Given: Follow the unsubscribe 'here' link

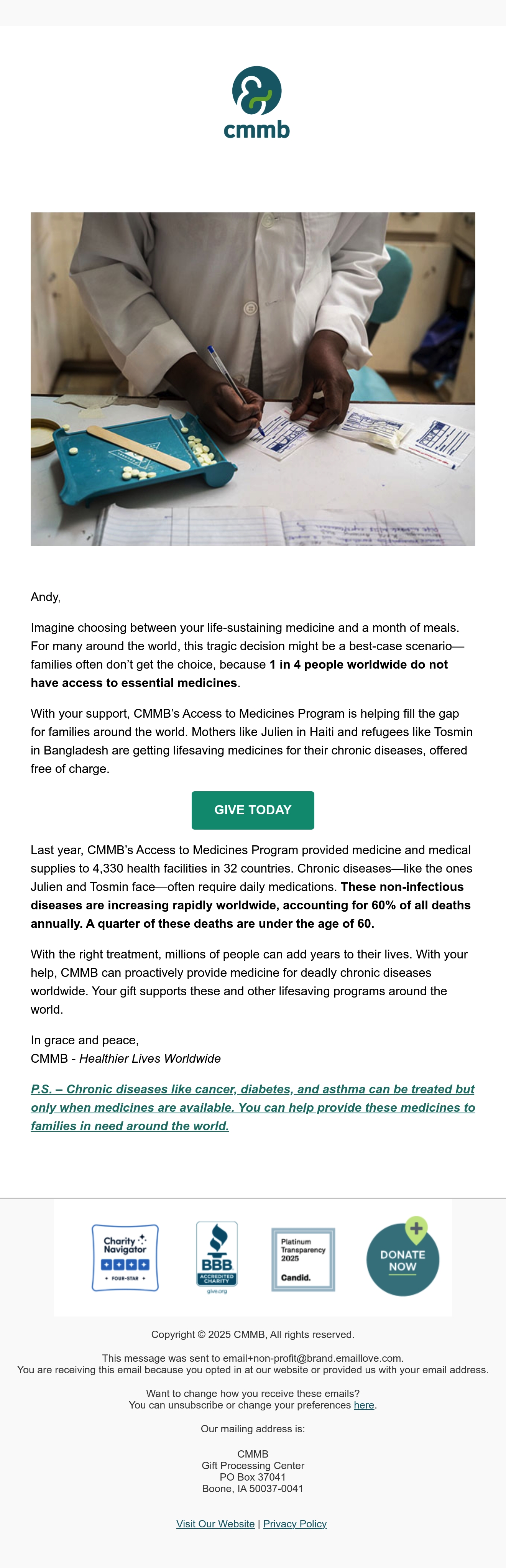Looking at the screenshot, I should coord(364,1405).
